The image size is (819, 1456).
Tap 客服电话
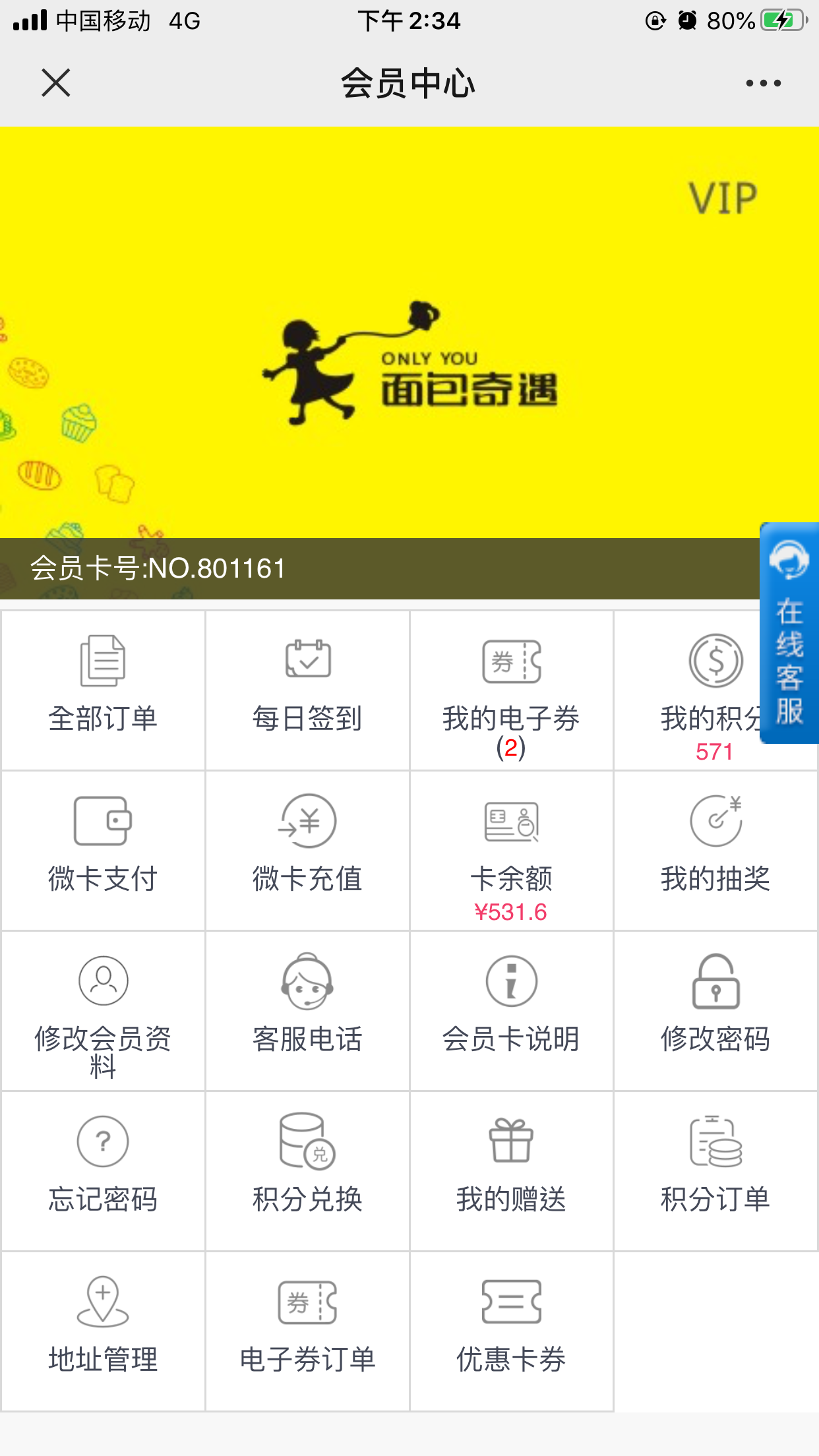307,1011
